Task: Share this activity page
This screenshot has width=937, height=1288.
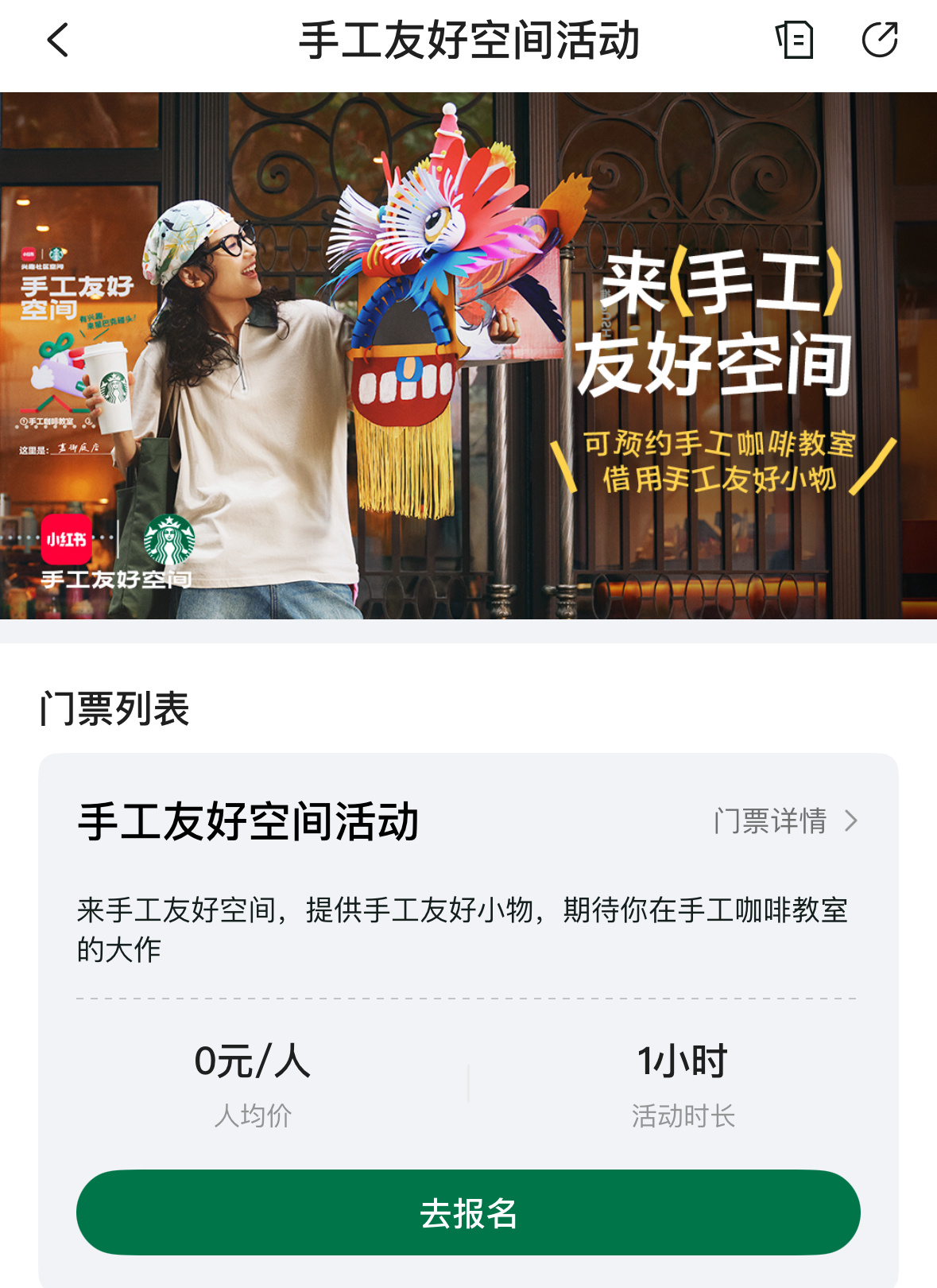Action: (880, 40)
